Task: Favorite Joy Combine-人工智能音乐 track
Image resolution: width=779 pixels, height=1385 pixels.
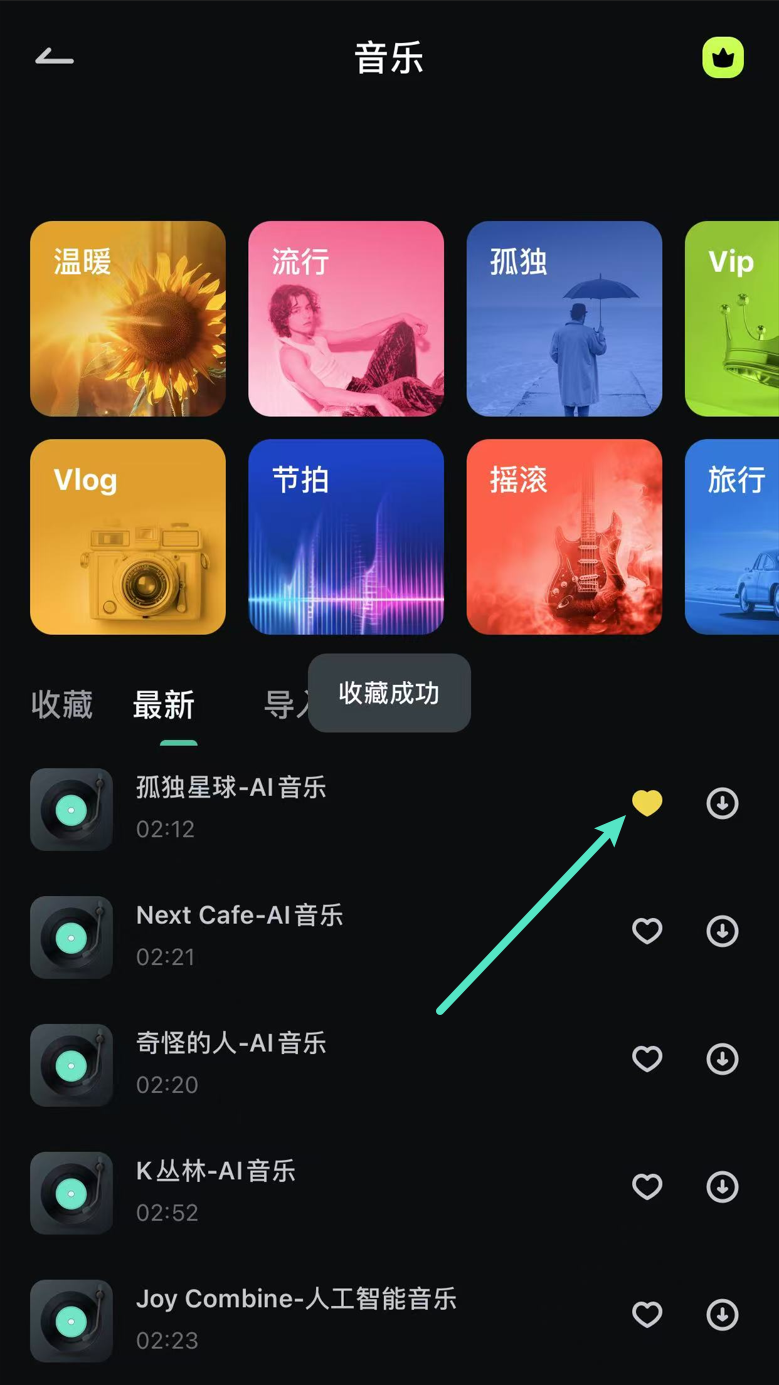Action: (x=647, y=1315)
